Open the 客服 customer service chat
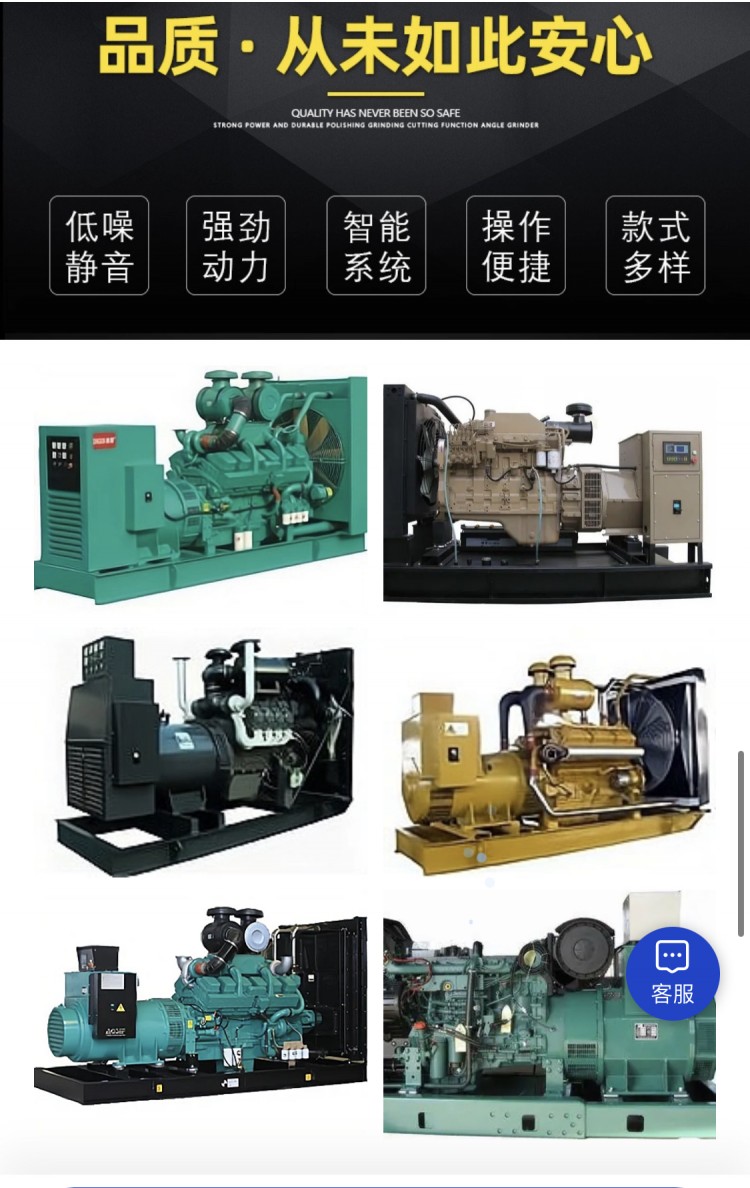750x1188 pixels. pos(672,972)
